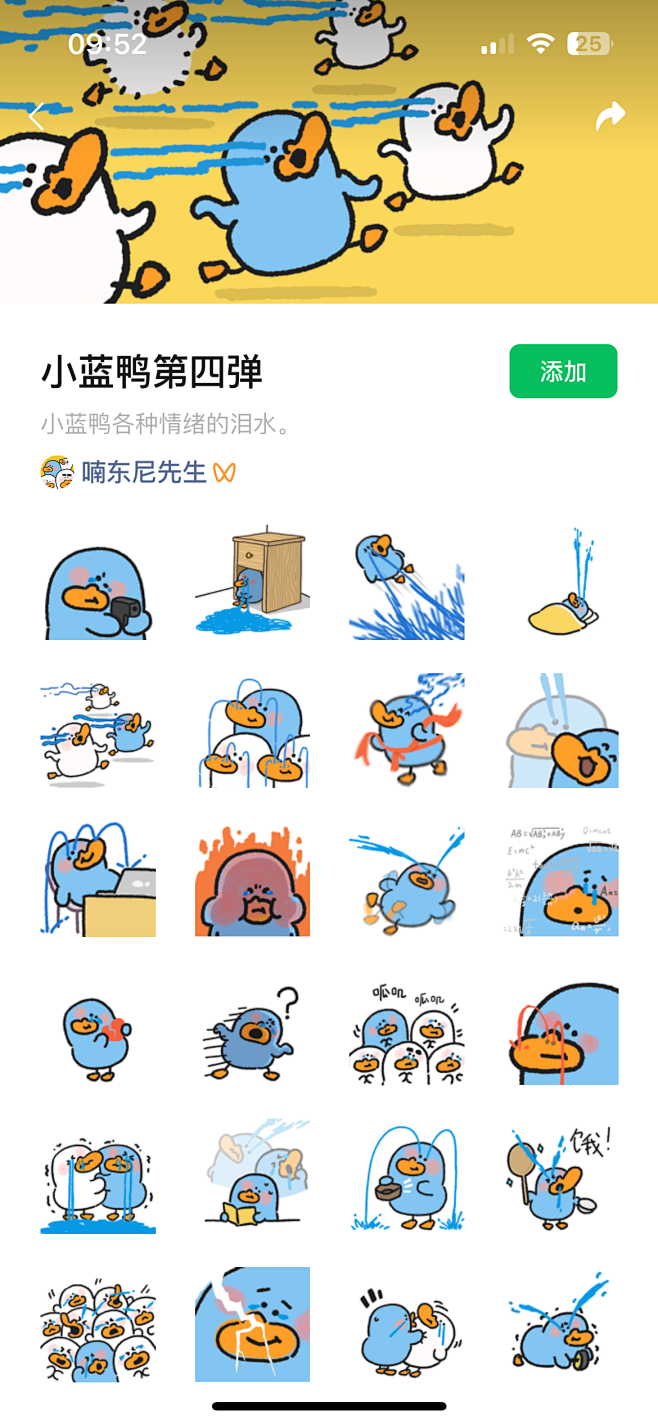Share this sticker pack
Image resolution: width=658 pixels, height=1424 pixels.
(x=610, y=116)
